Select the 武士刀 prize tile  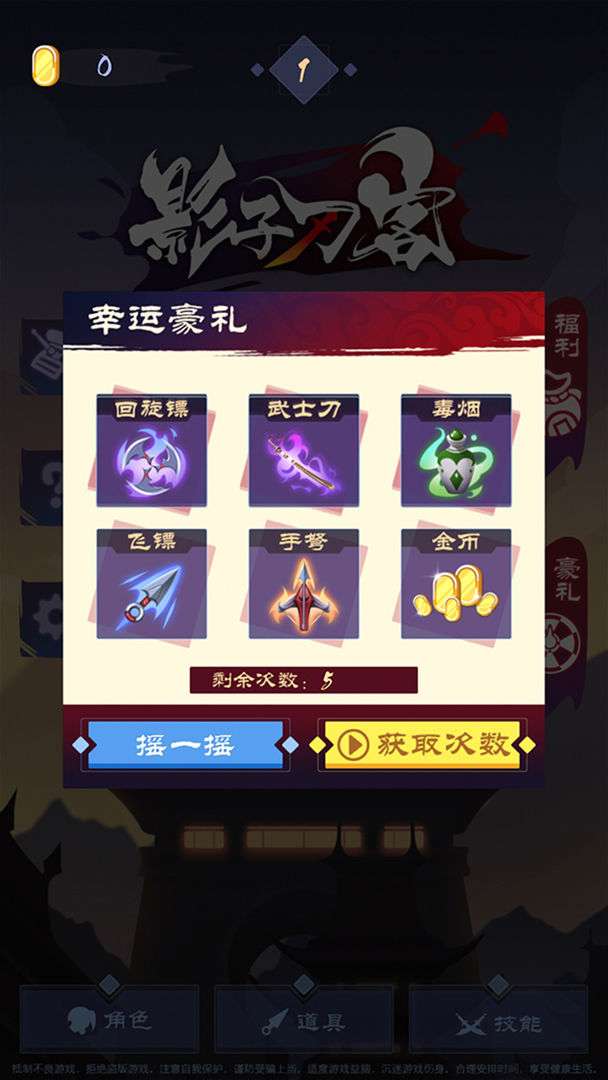click(304, 451)
